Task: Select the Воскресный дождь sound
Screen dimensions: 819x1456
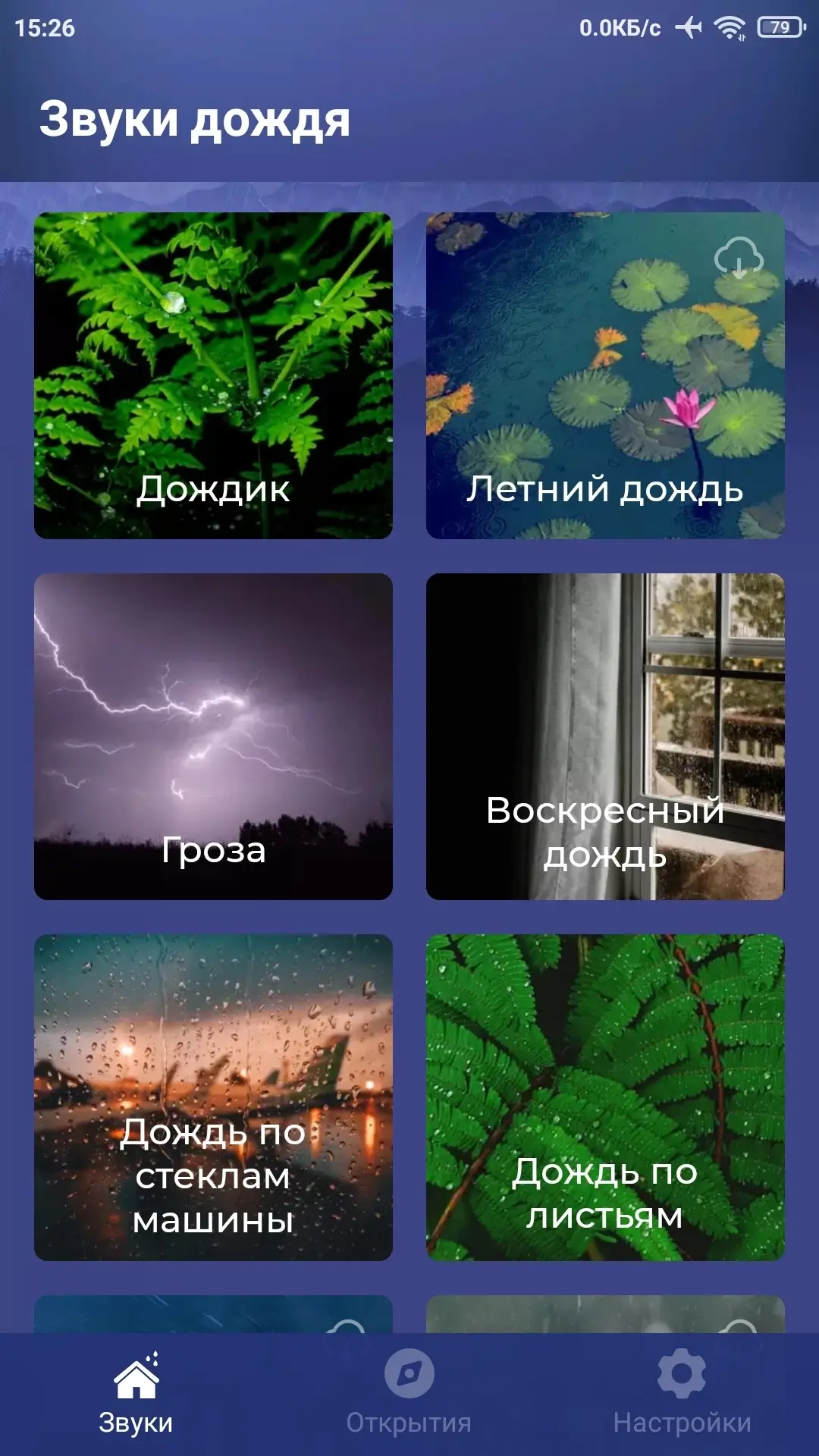Action: pos(605,736)
